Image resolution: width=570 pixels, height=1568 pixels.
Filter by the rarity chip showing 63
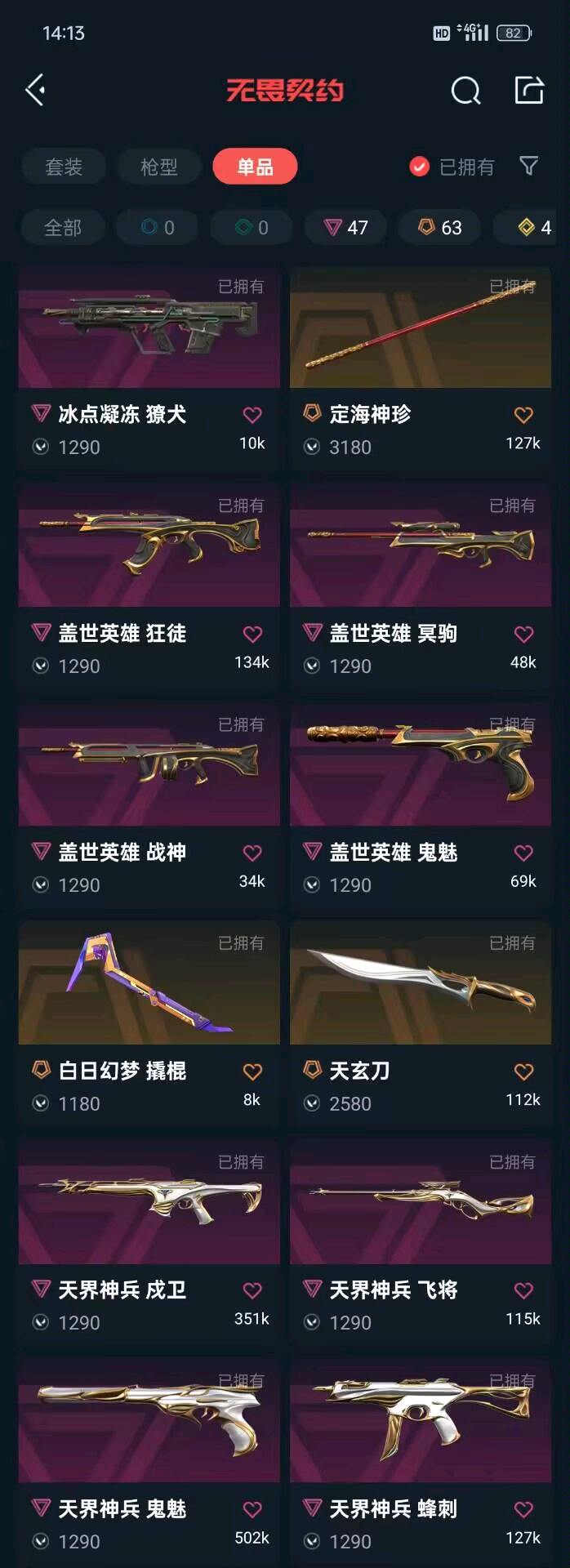tap(440, 227)
